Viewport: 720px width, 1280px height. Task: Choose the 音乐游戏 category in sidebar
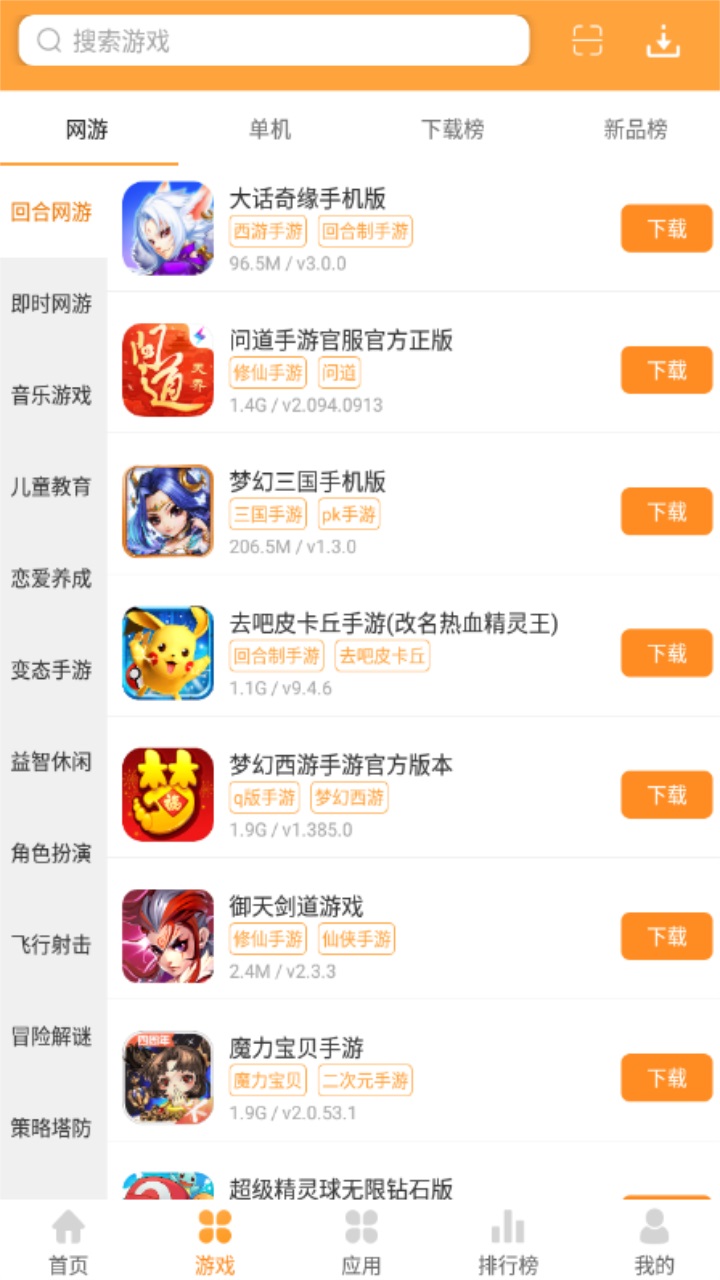(53, 396)
